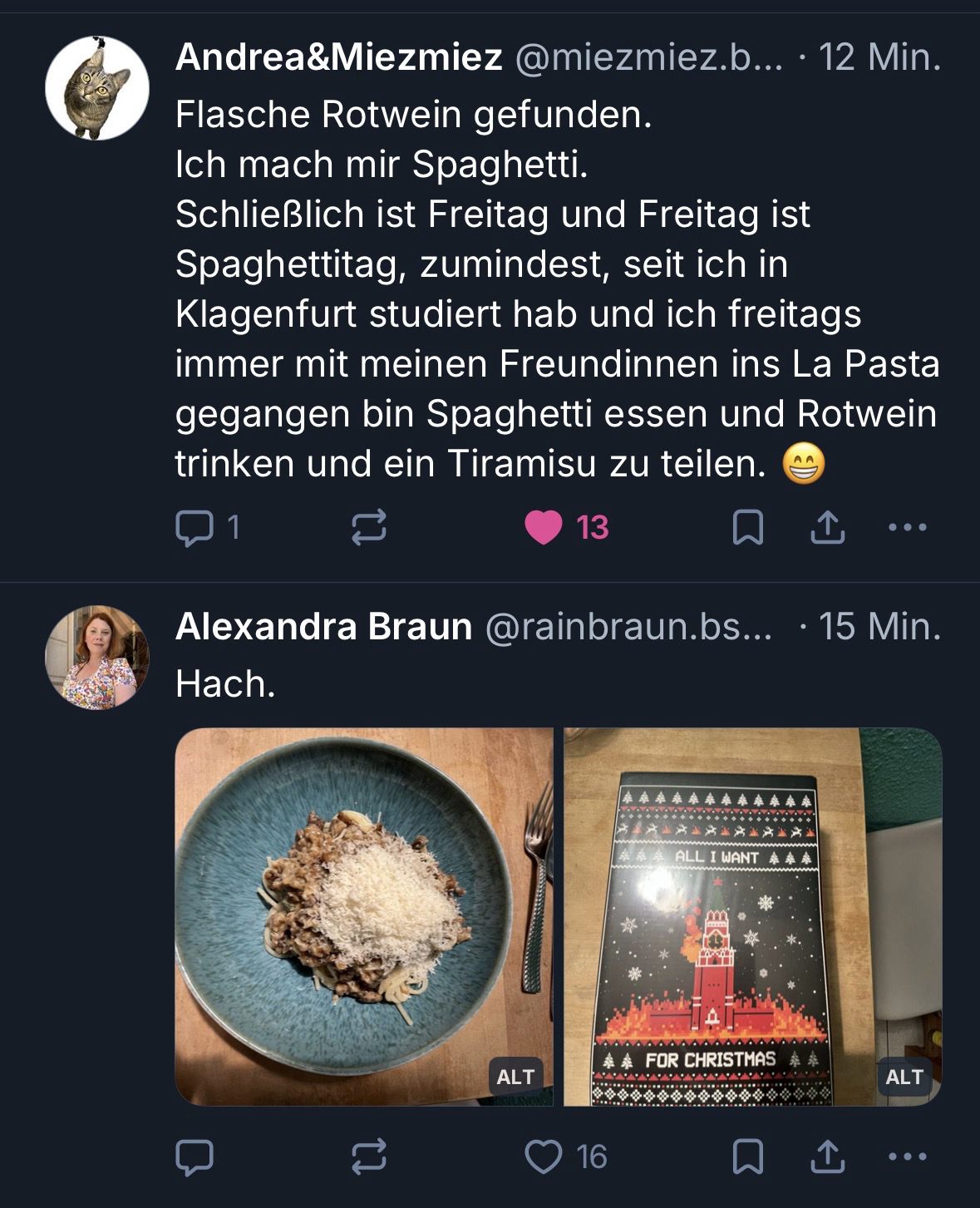Reply to Andrea&Miezmiez's spaghetti post
The width and height of the screenshot is (980, 1208).
click(195, 527)
